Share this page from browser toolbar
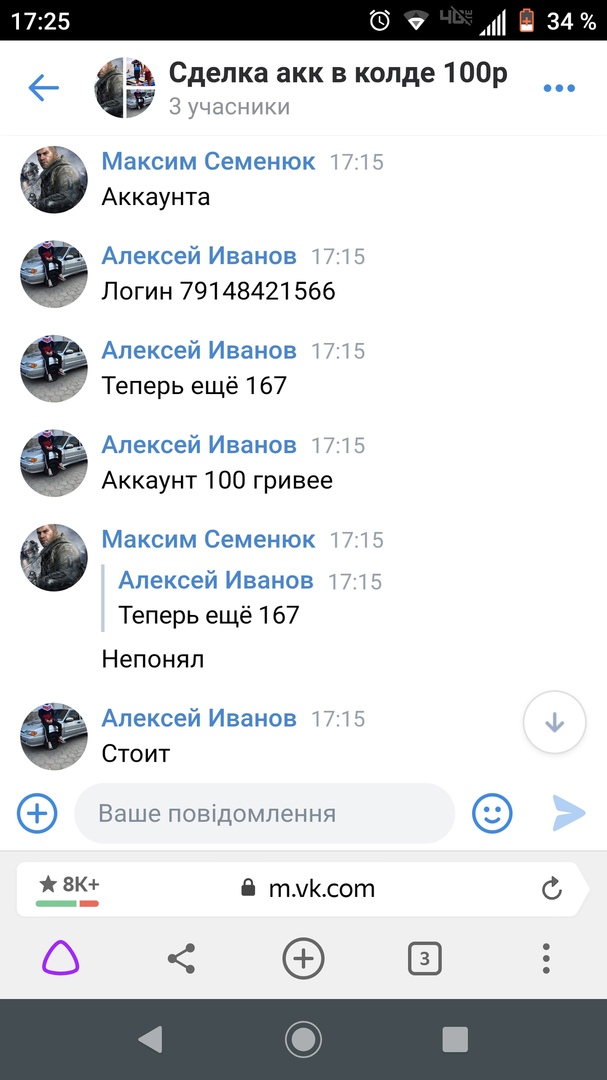Image resolution: width=607 pixels, height=1080 pixels. coord(181,960)
